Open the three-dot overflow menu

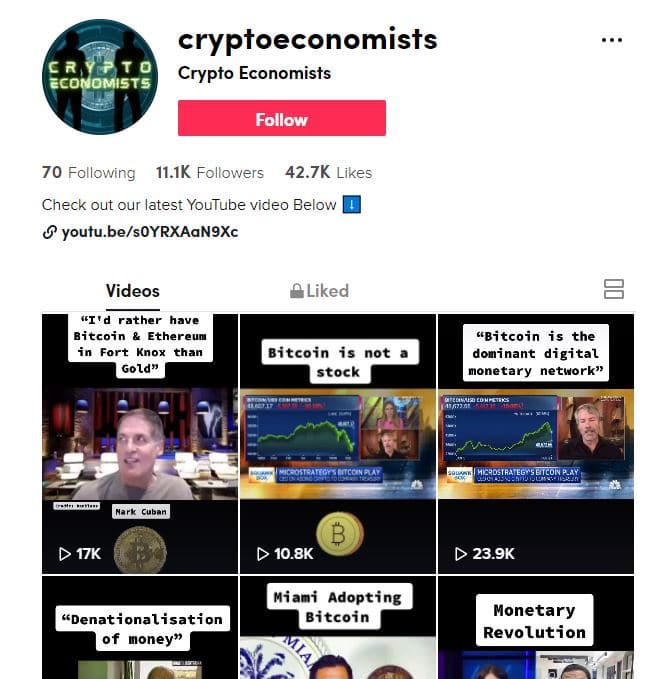pos(612,40)
